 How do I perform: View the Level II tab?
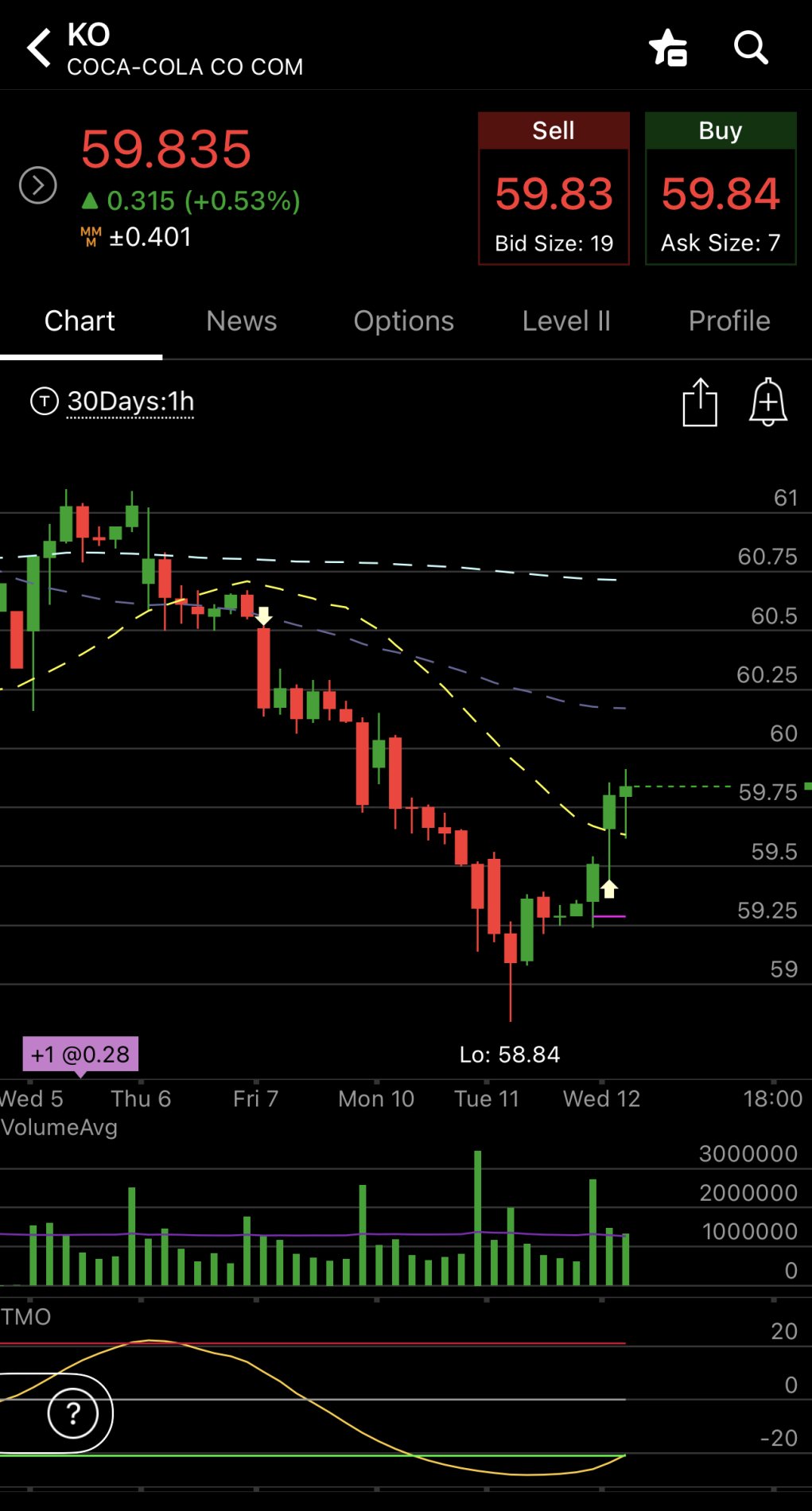(566, 321)
